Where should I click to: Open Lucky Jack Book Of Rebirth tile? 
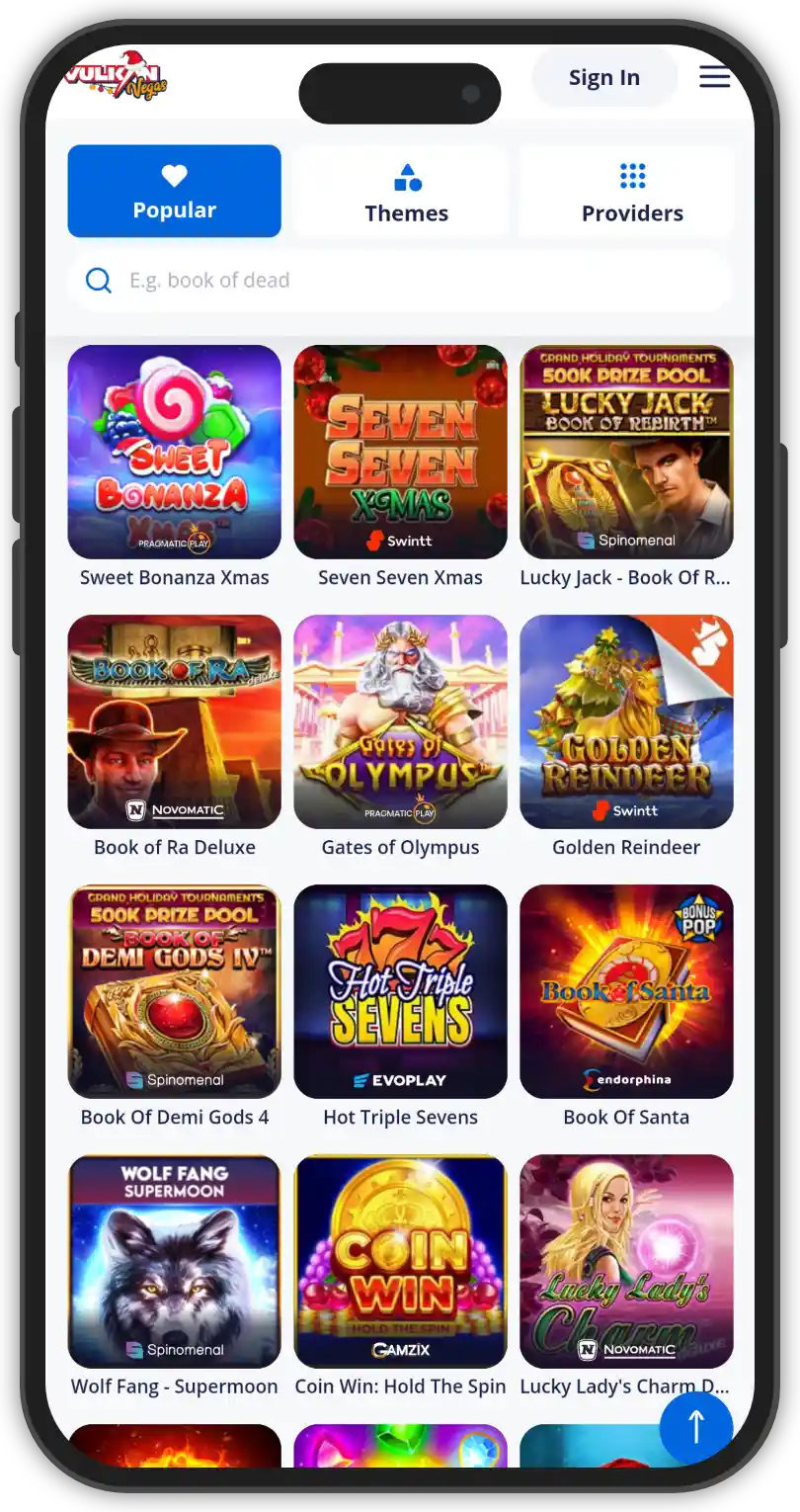[626, 452]
